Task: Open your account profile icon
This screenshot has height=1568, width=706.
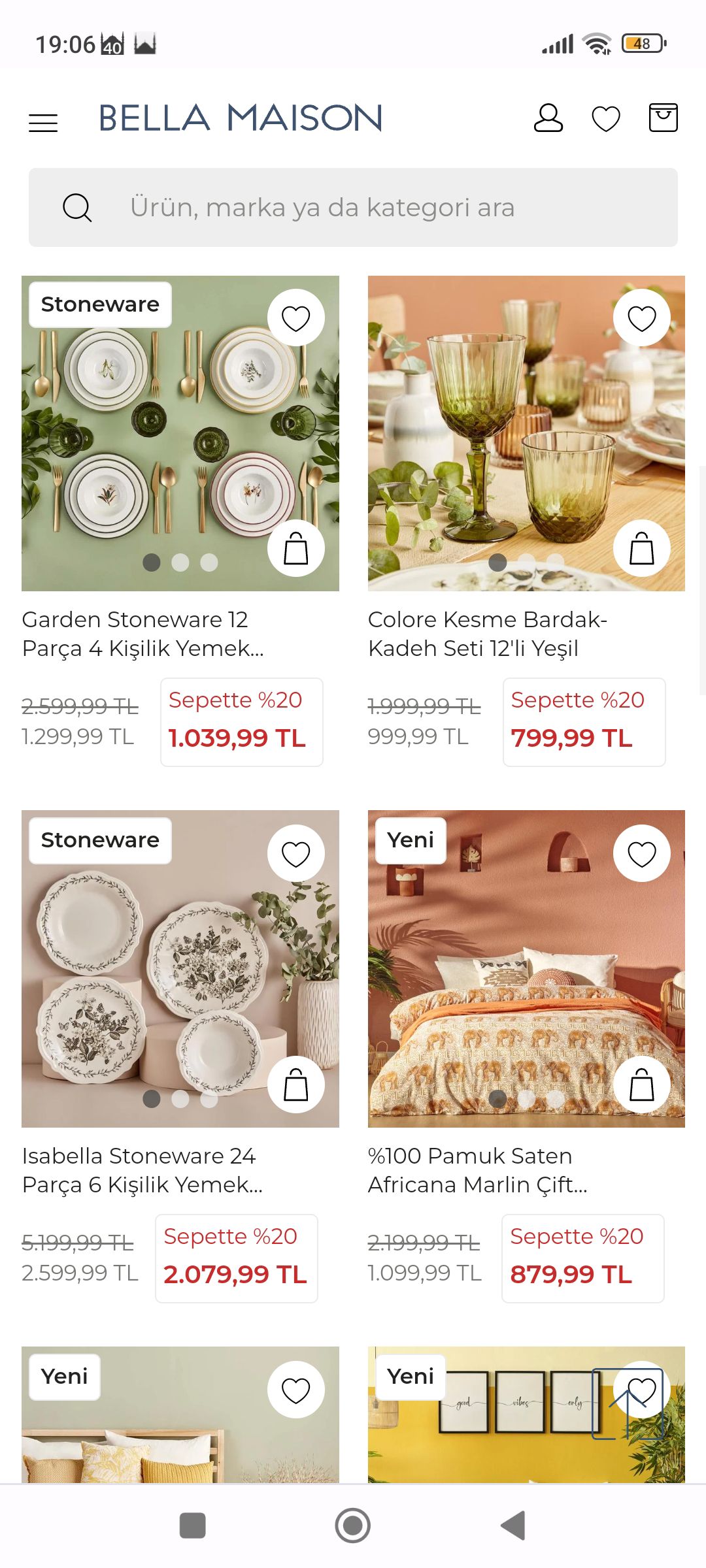Action: click(548, 119)
